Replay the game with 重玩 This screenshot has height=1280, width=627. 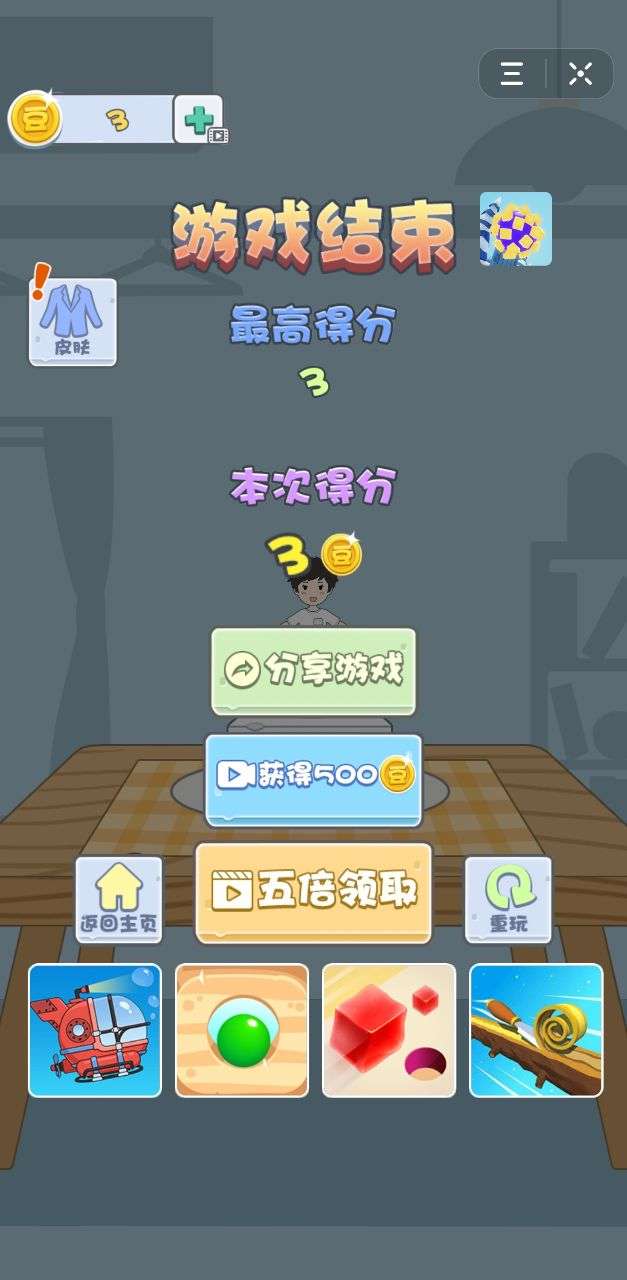pyautogui.click(x=508, y=899)
